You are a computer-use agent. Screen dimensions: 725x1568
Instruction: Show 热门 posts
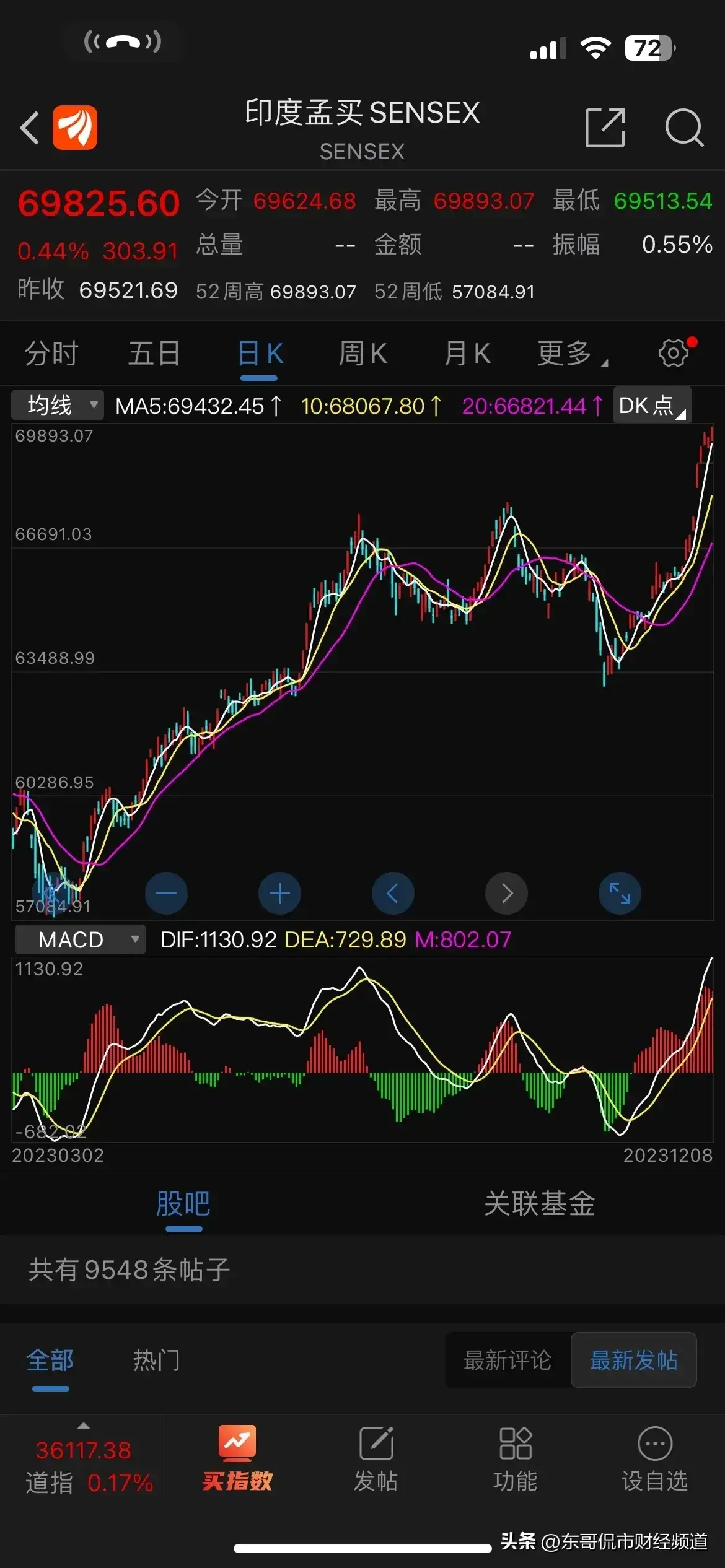pyautogui.click(x=156, y=1360)
